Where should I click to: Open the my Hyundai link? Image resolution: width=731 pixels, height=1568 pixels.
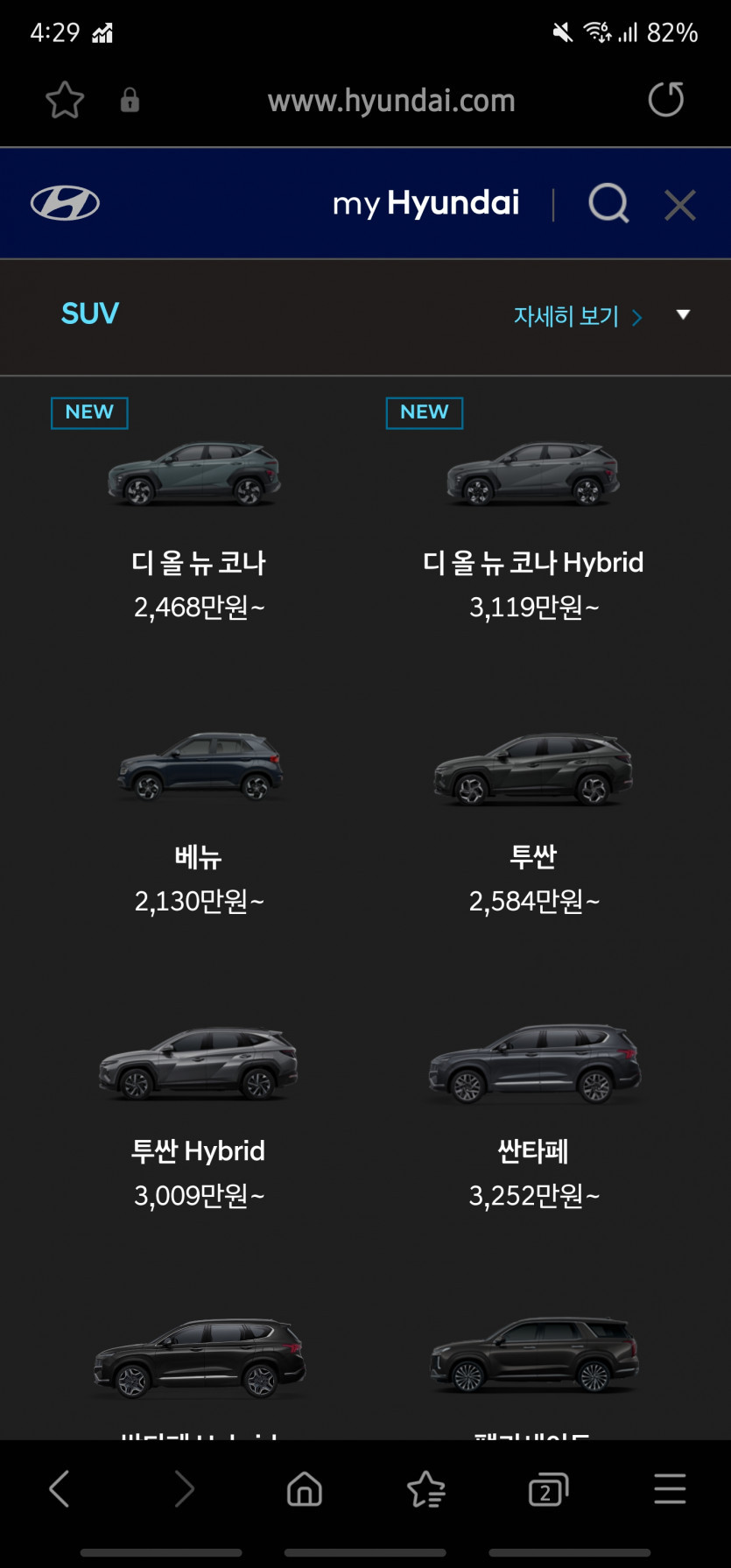(426, 204)
